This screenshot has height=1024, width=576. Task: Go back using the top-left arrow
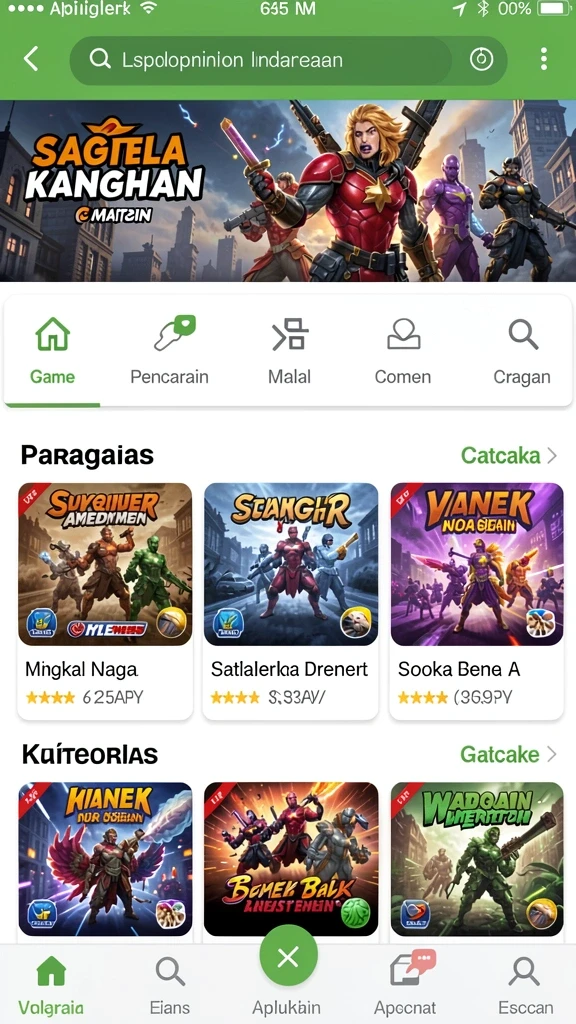[x=31, y=59]
